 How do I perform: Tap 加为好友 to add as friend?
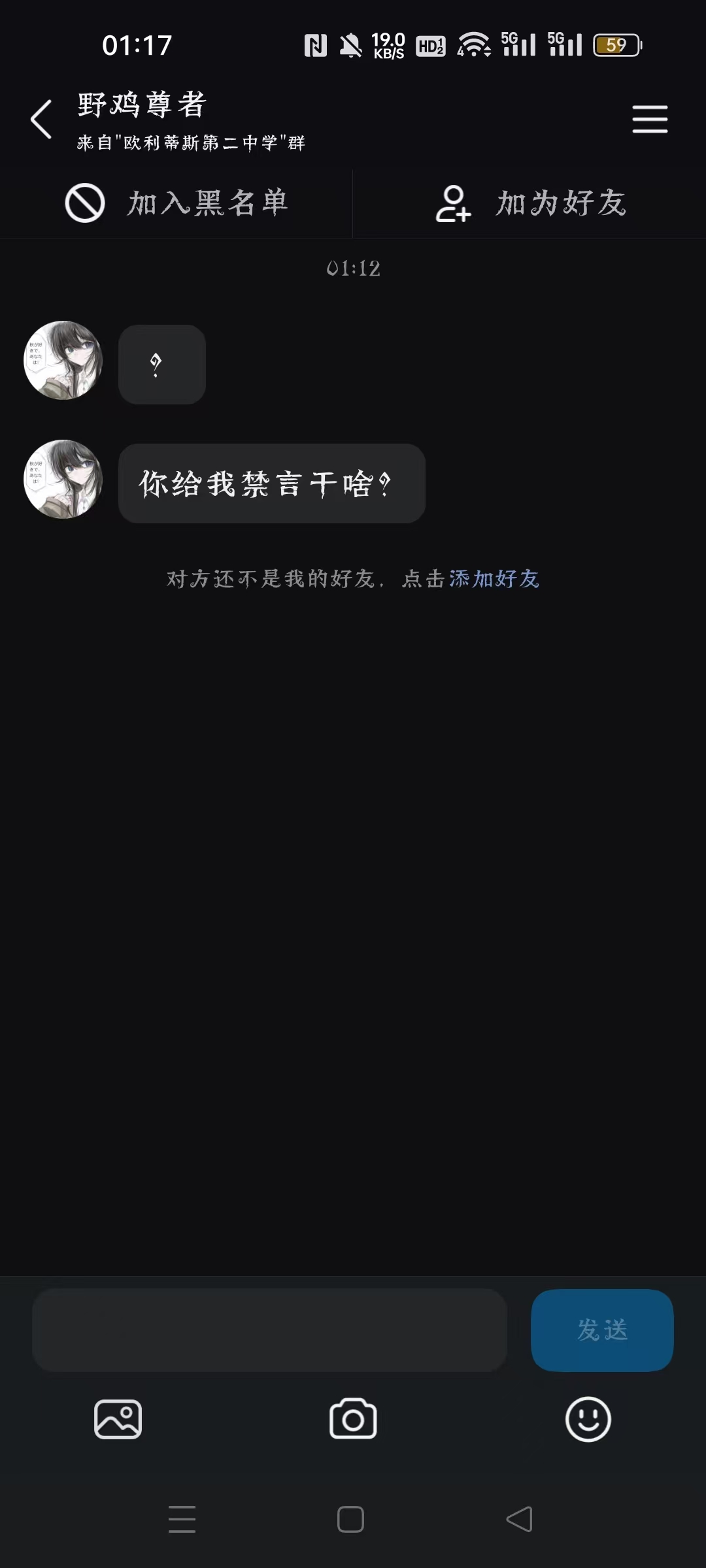(x=531, y=203)
